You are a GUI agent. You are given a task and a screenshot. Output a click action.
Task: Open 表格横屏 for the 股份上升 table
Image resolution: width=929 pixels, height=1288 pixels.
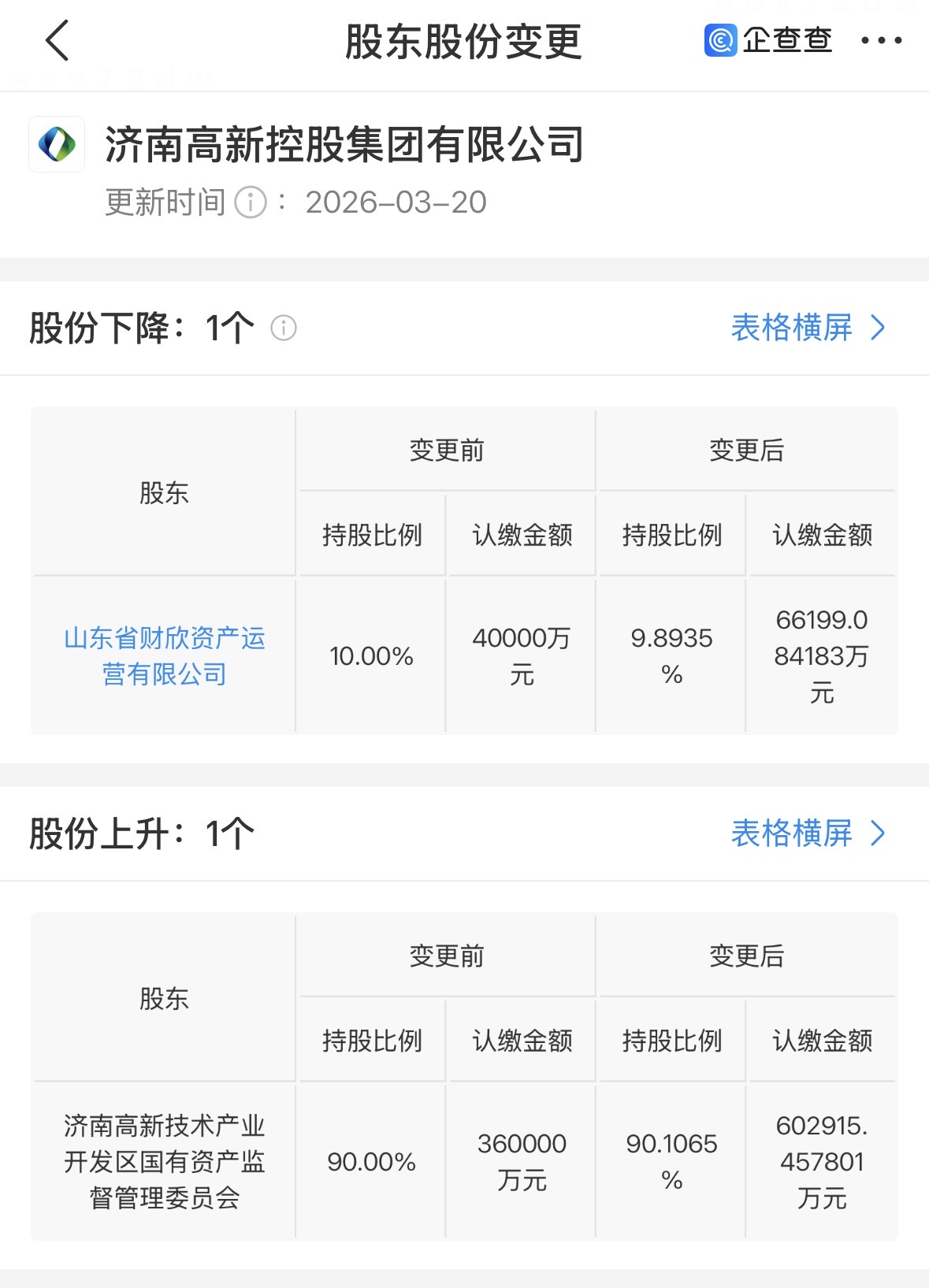pyautogui.click(x=808, y=833)
